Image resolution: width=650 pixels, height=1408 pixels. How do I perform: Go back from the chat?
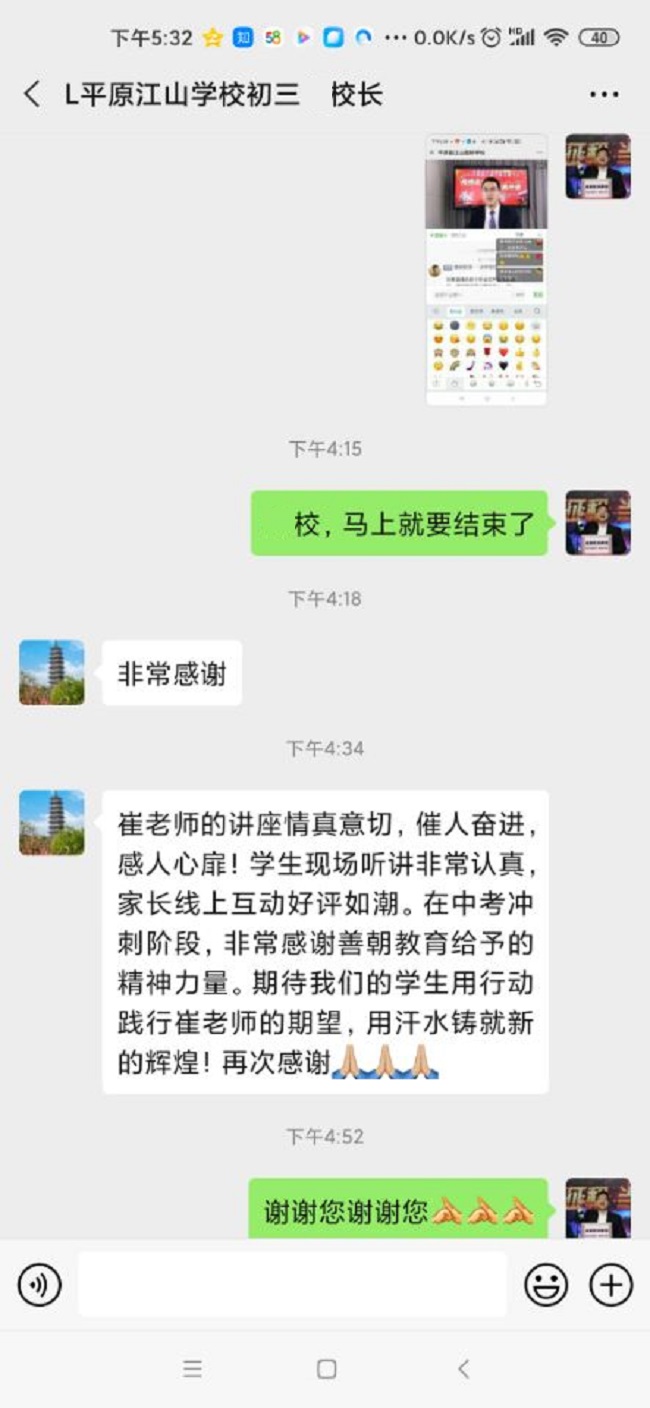pos(32,95)
